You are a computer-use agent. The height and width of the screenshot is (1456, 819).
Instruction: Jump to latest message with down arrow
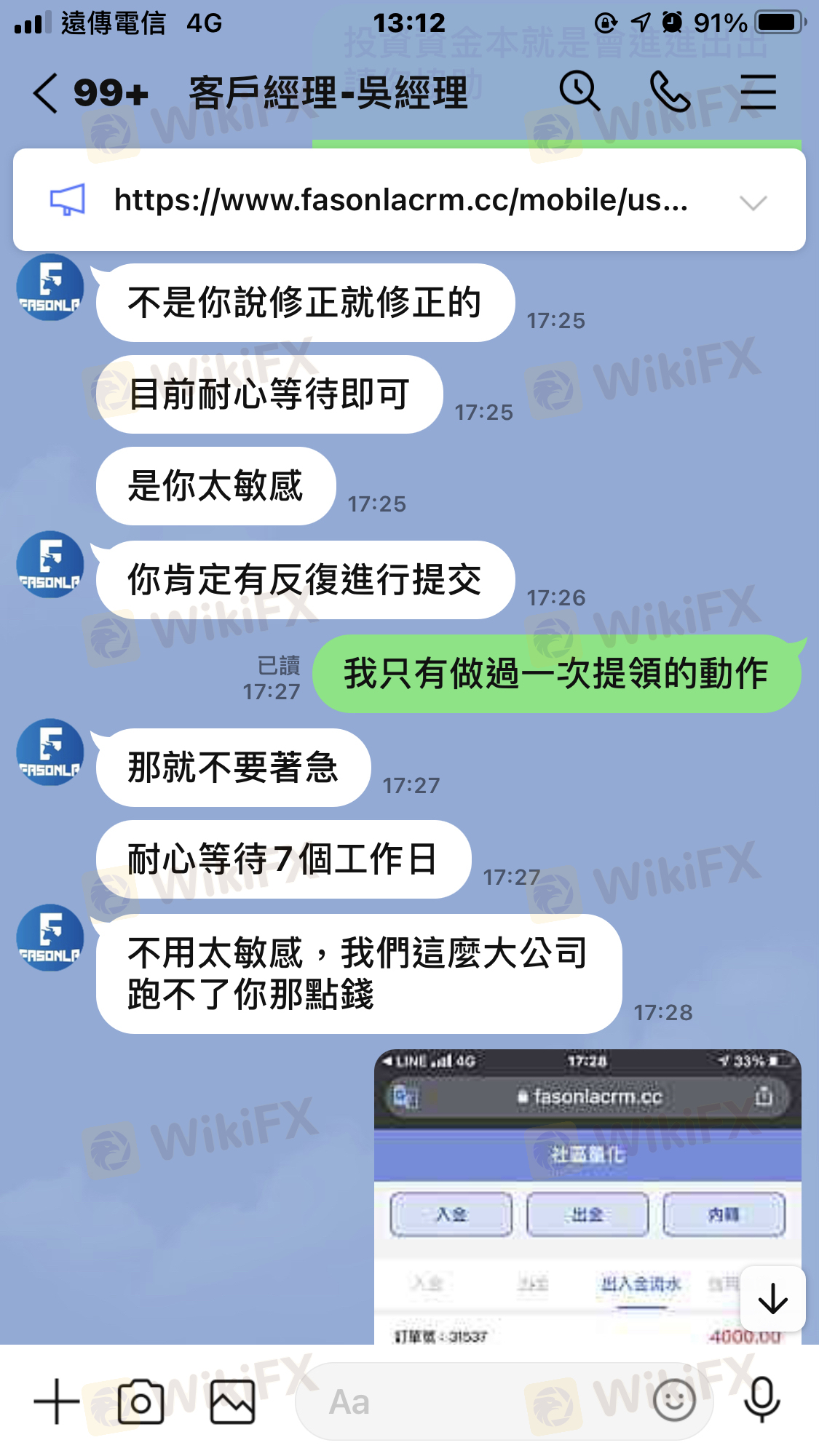772,1299
